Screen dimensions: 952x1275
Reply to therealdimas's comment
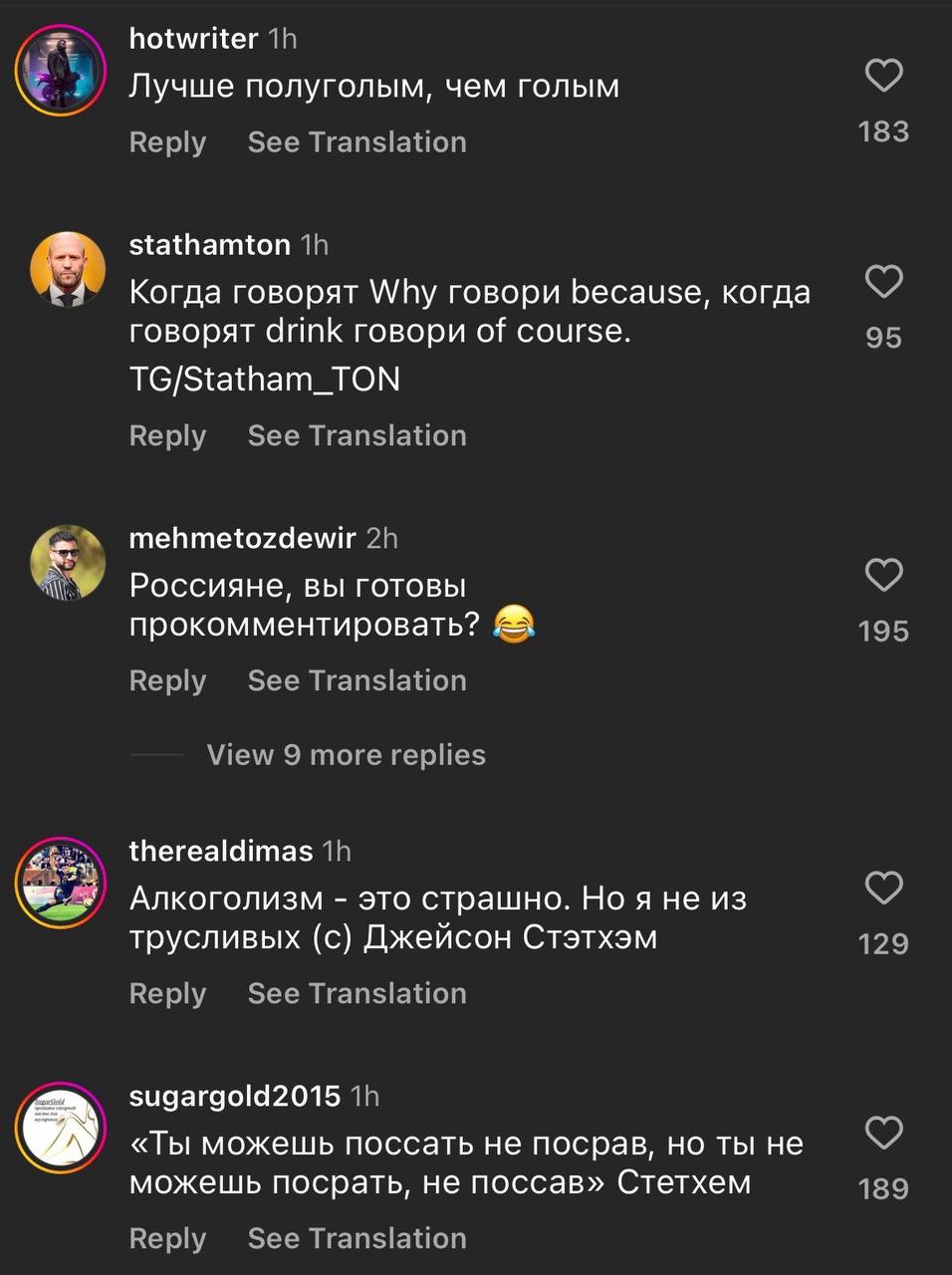click(x=167, y=994)
